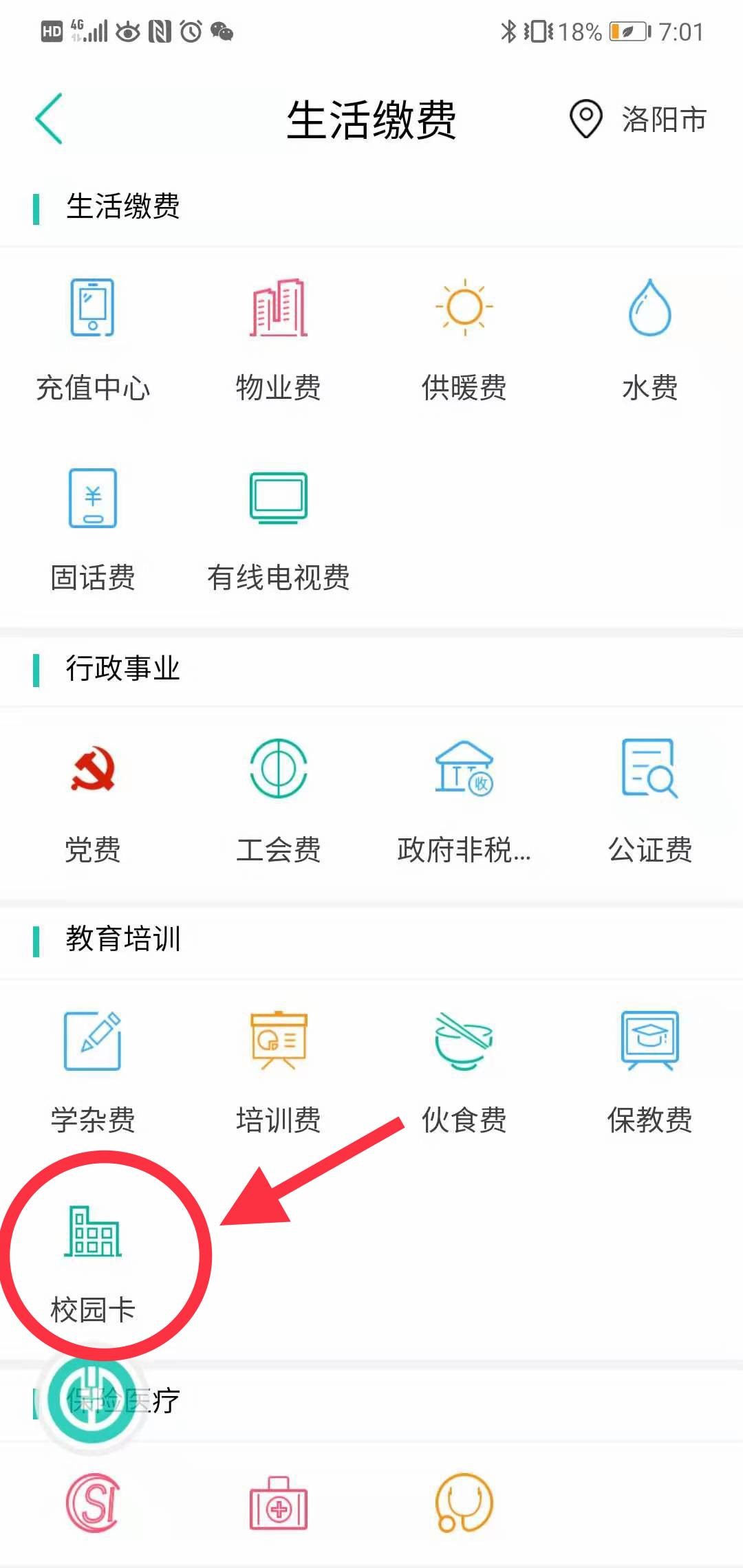Open 政府非税 government non-tax payment
743x1568 pixels.
(x=464, y=799)
